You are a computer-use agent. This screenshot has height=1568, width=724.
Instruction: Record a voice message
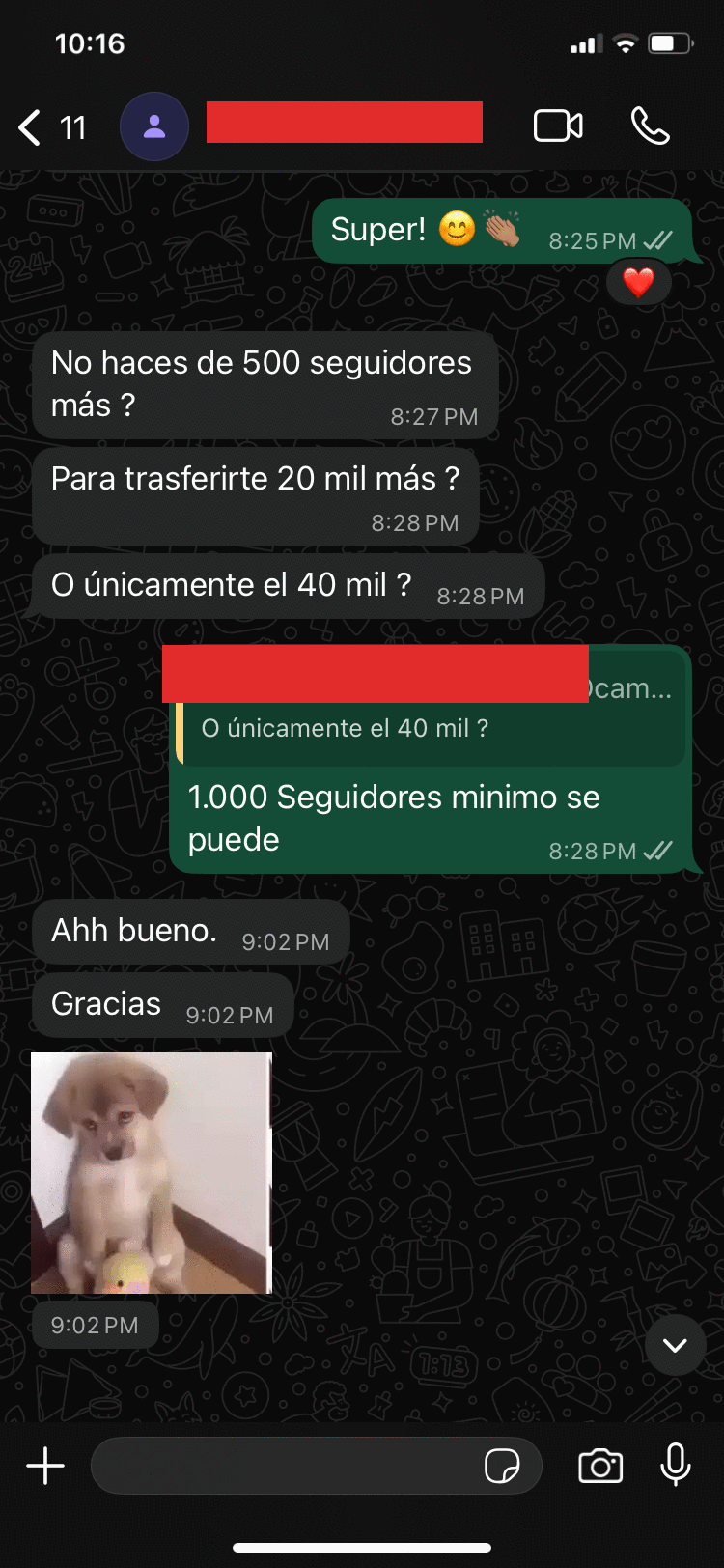(676, 1466)
